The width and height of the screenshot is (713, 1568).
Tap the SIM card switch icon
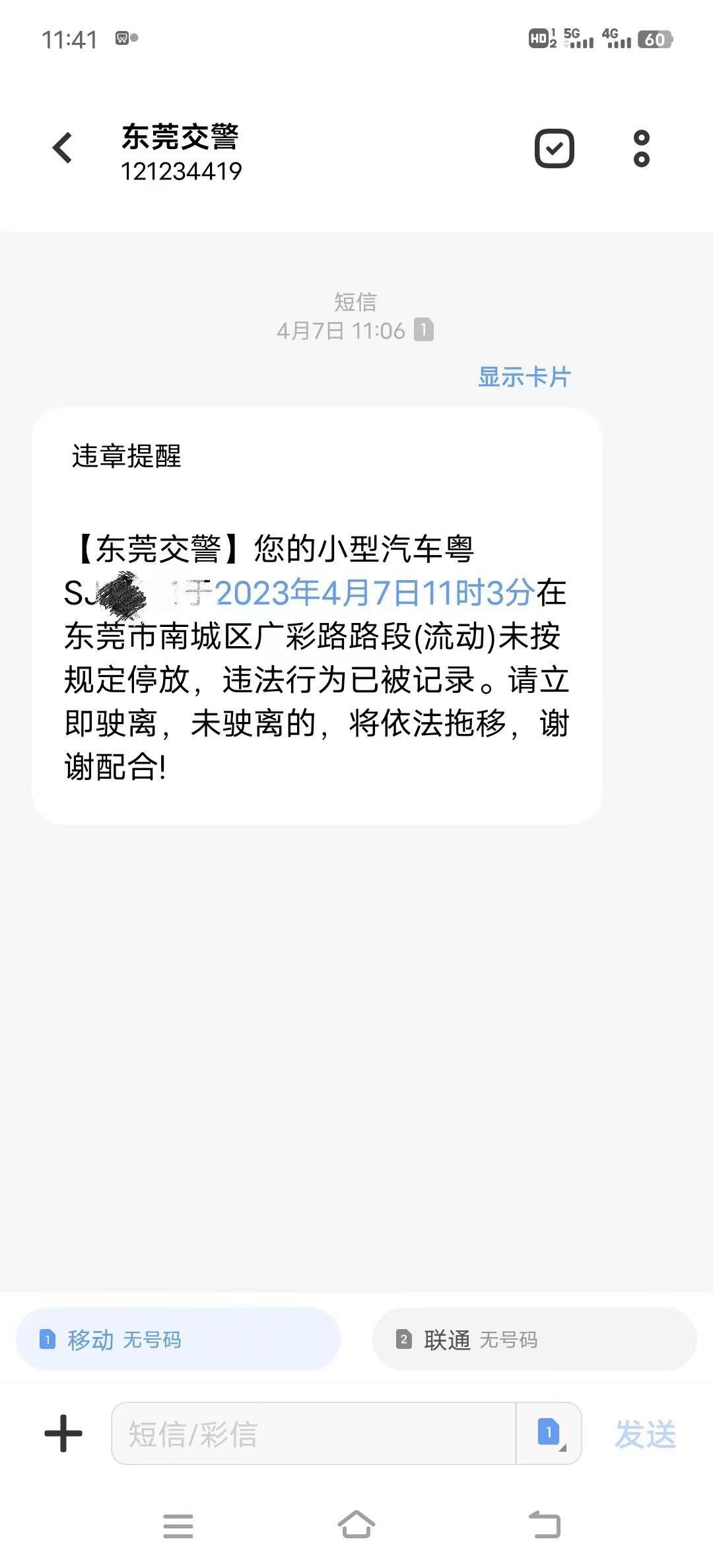coord(549,1433)
